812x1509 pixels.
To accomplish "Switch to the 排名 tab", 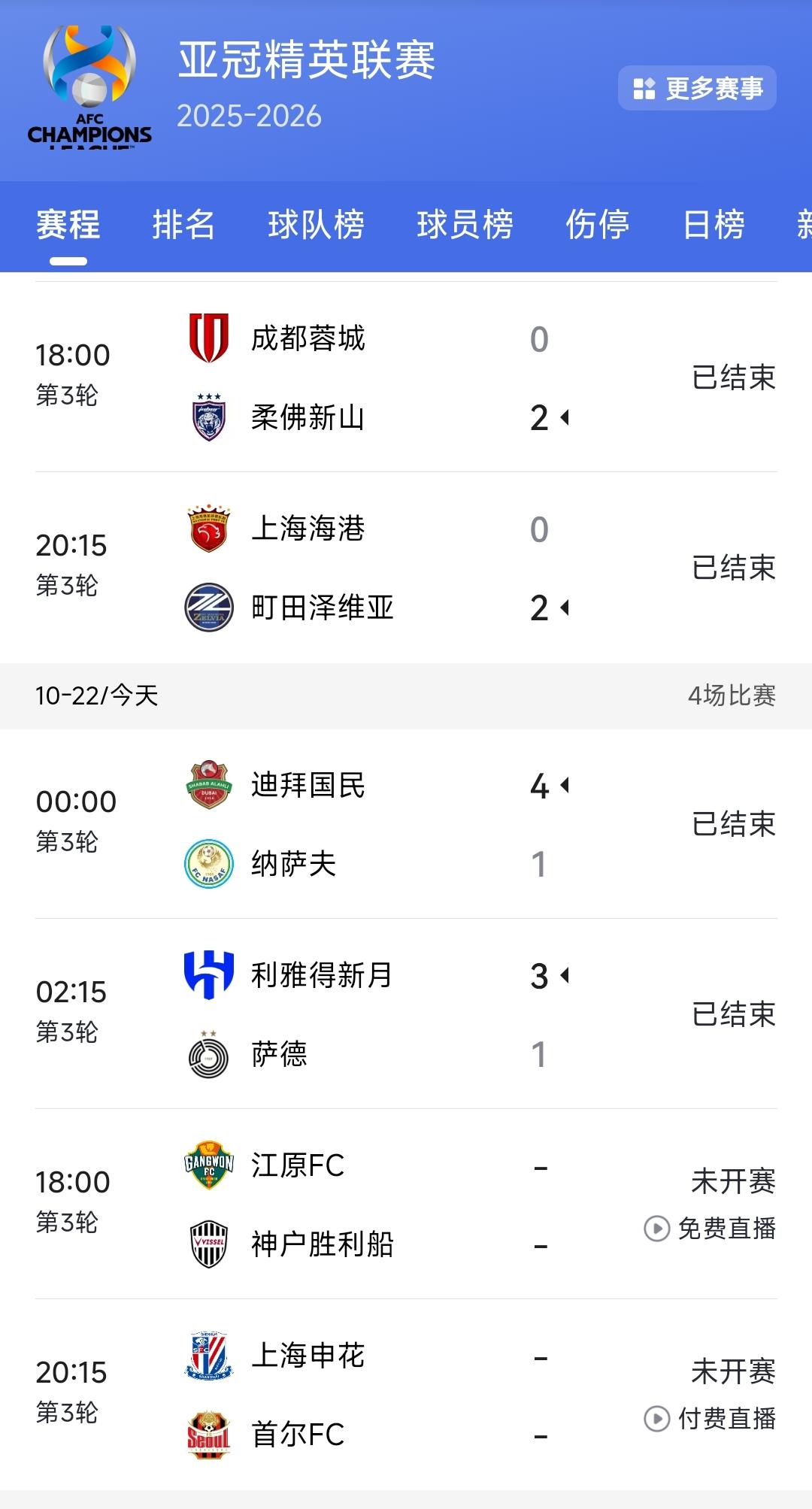I will [183, 225].
